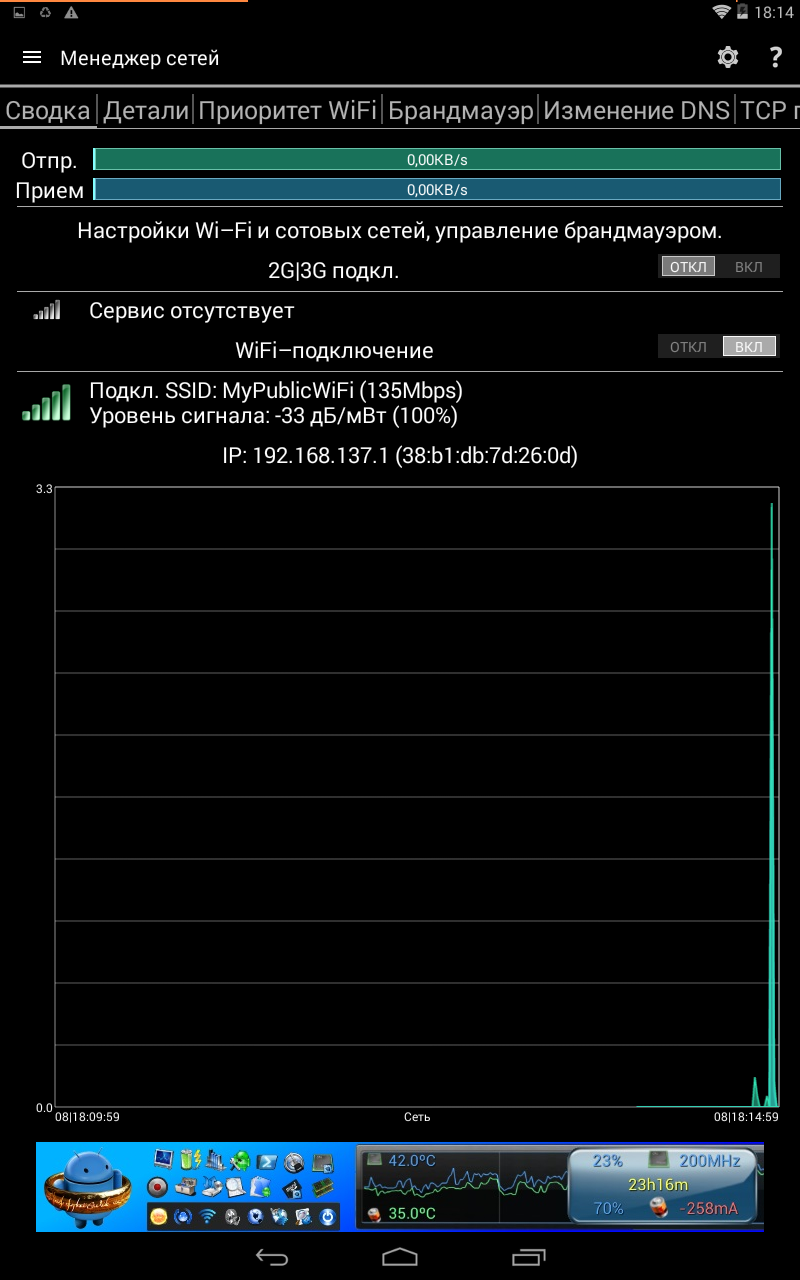Toggle the WiFi connection switch

coord(718,347)
